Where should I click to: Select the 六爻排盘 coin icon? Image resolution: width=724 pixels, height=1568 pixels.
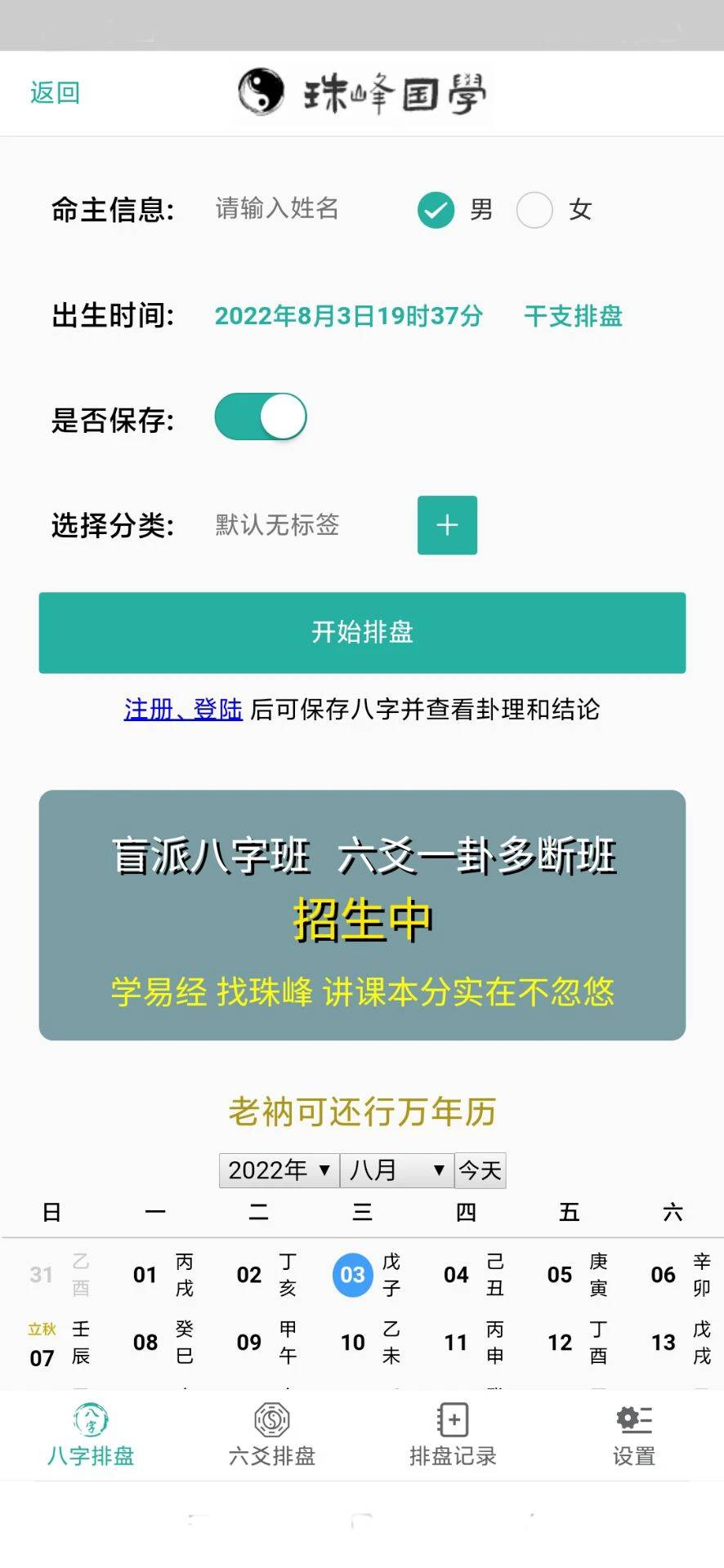click(x=271, y=1419)
